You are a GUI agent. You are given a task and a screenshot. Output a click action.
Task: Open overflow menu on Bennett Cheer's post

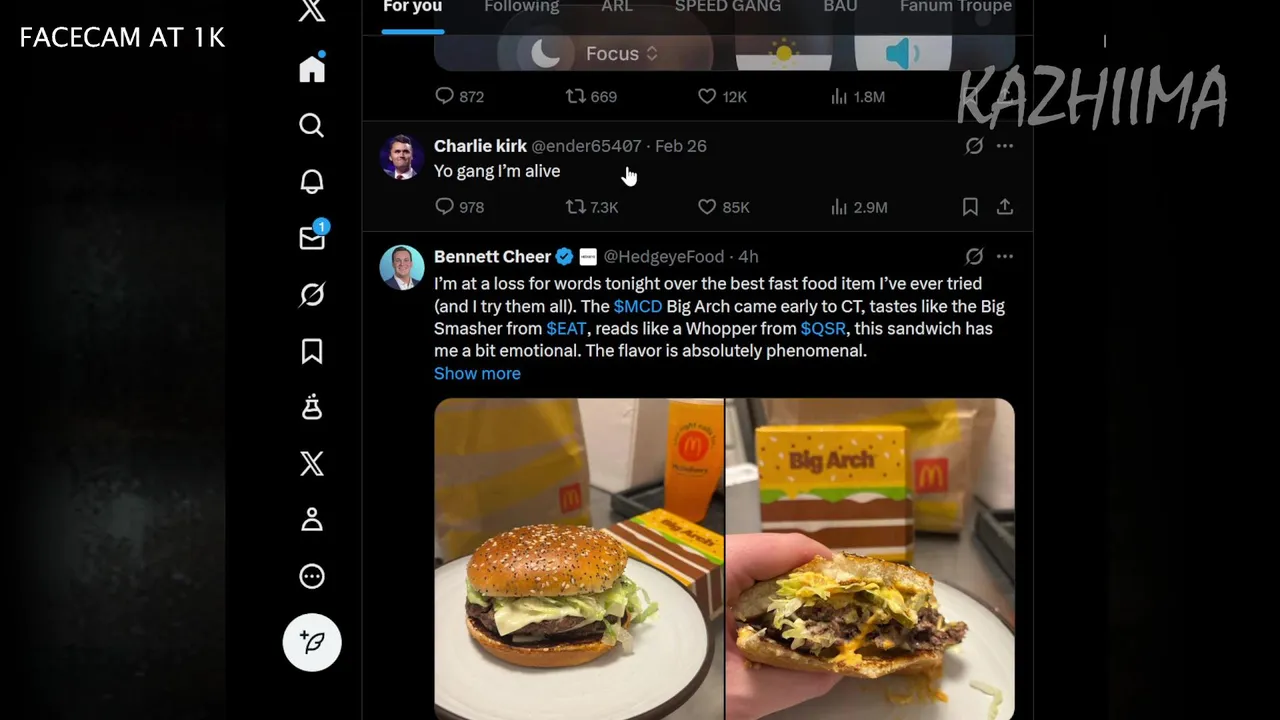tap(1005, 256)
